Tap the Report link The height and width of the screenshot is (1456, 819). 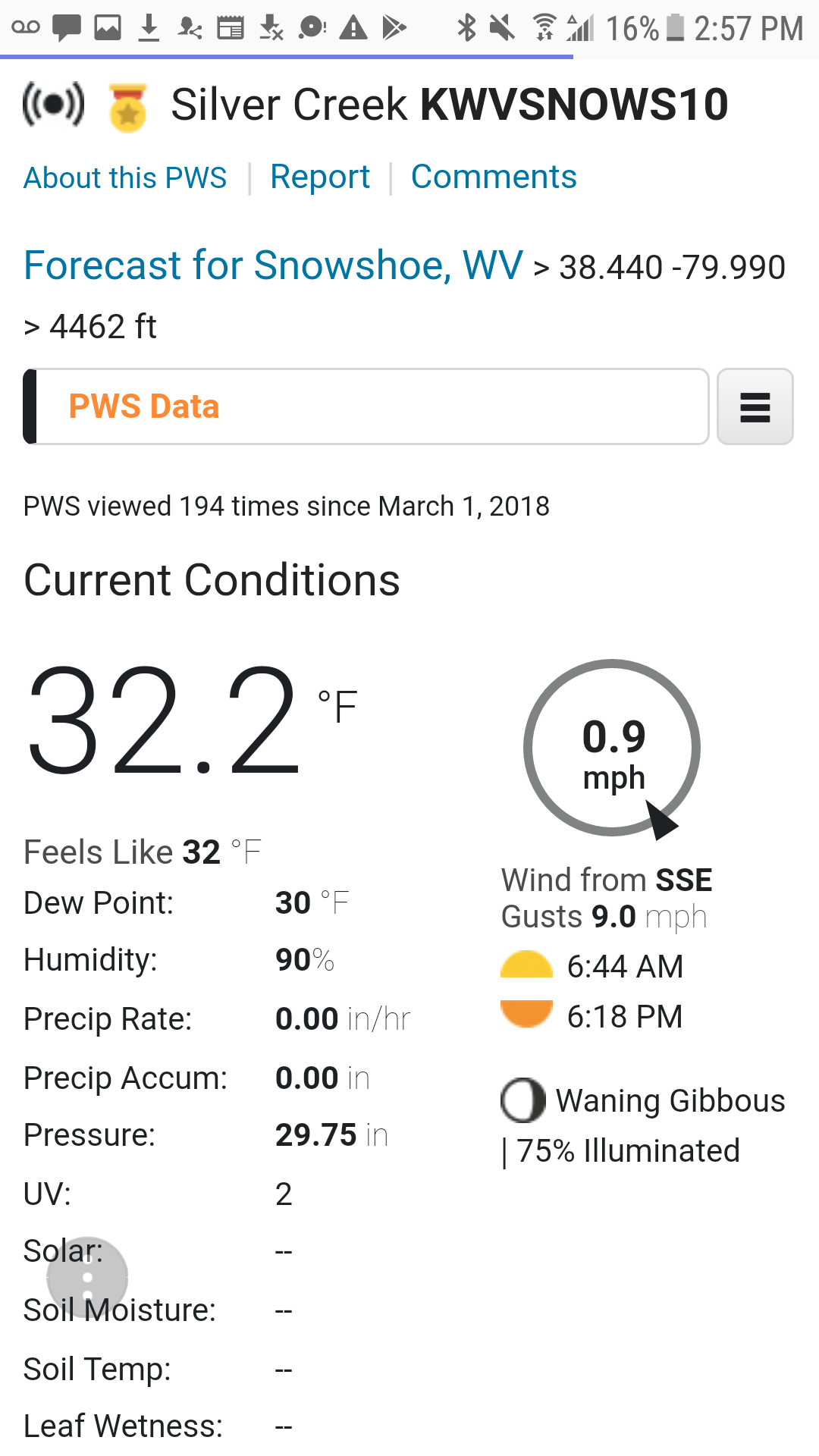click(320, 177)
